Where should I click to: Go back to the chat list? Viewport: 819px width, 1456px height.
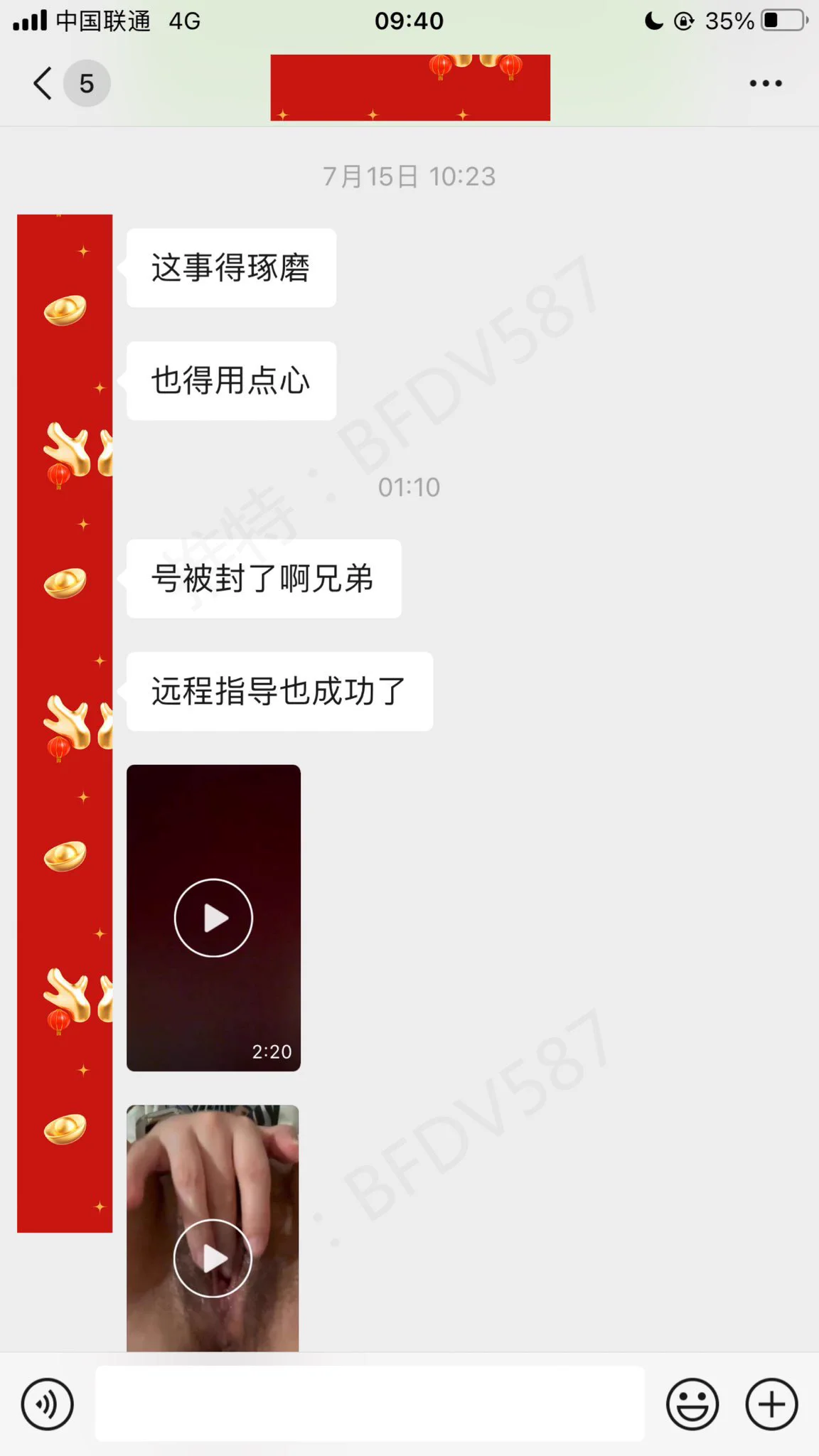[44, 84]
